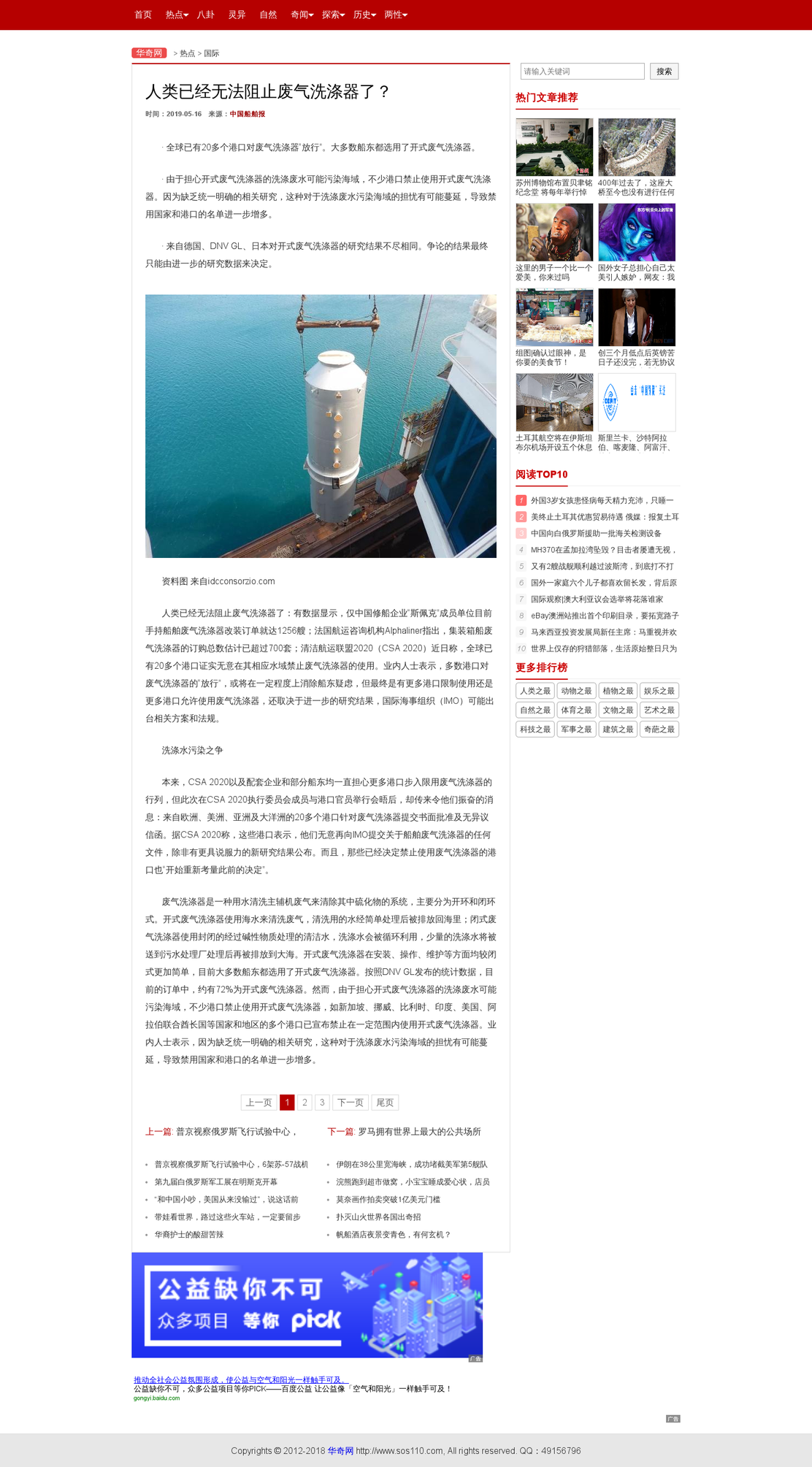Open the 首页 navigation link

pos(143,15)
